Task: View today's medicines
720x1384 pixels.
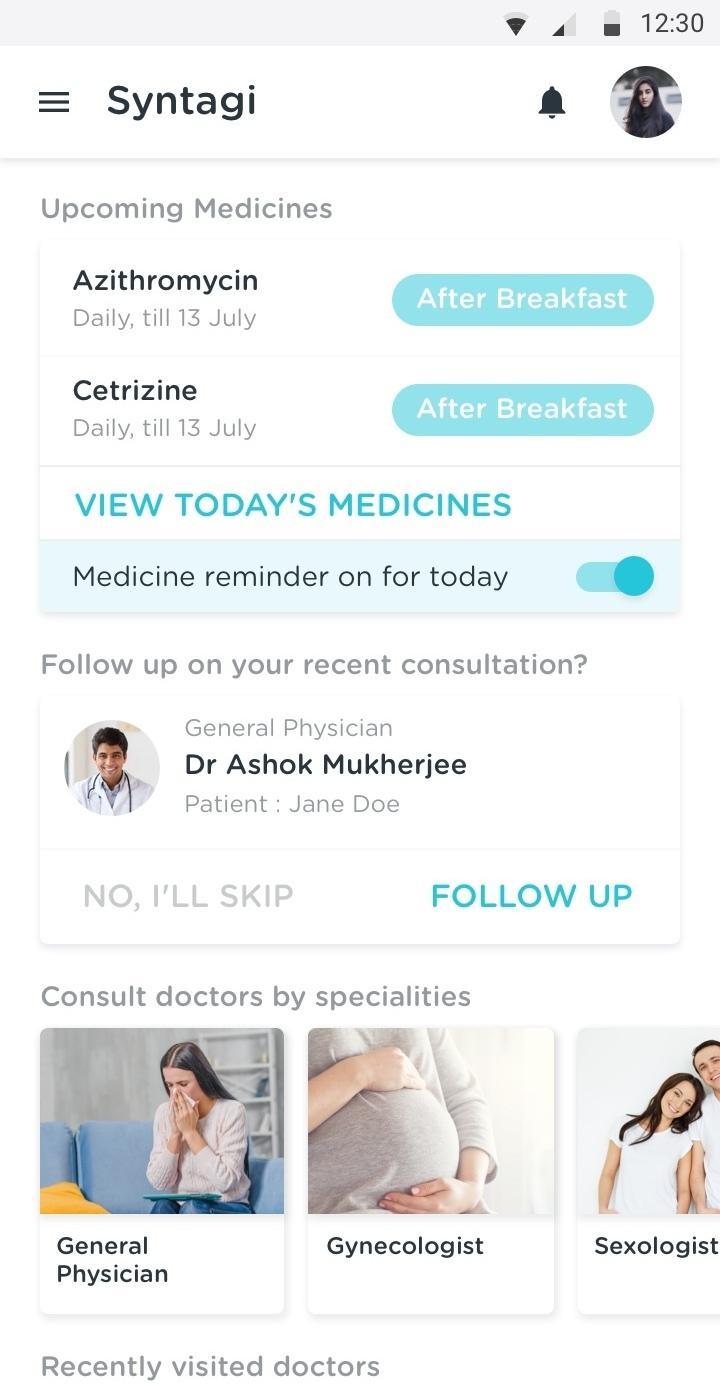Action: pos(293,505)
